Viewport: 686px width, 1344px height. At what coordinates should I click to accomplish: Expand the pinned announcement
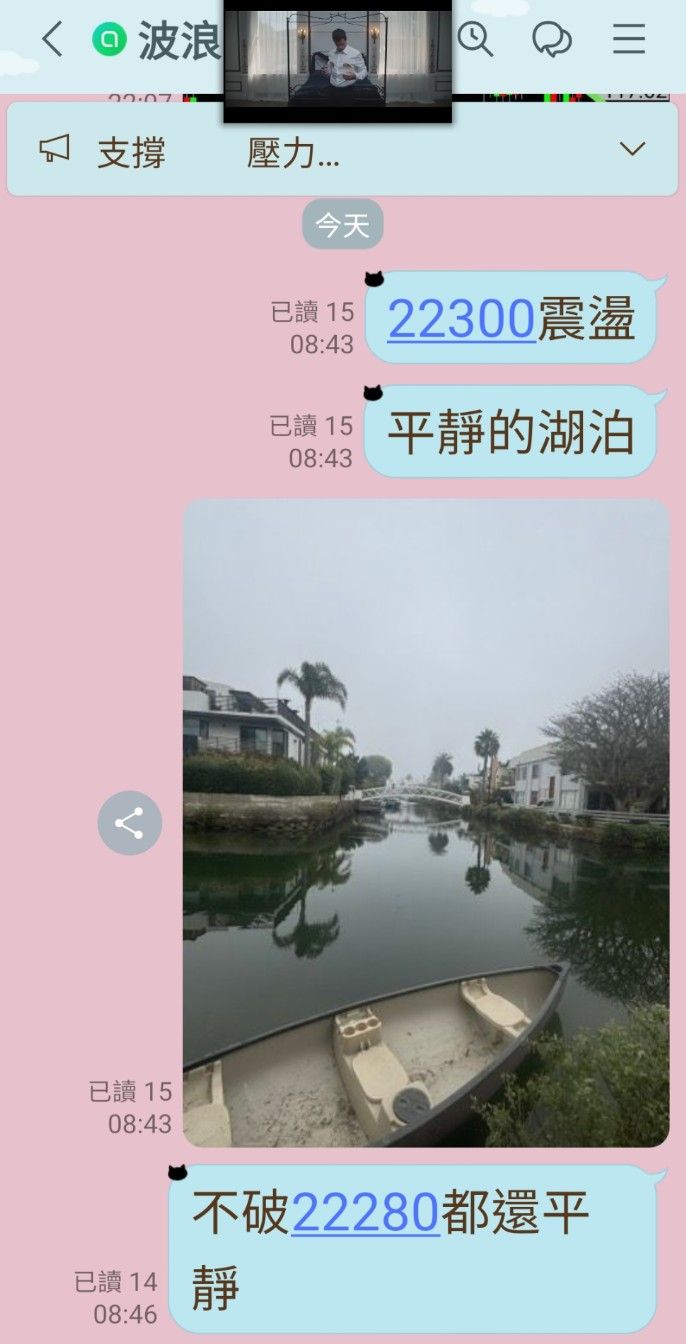pos(632,150)
